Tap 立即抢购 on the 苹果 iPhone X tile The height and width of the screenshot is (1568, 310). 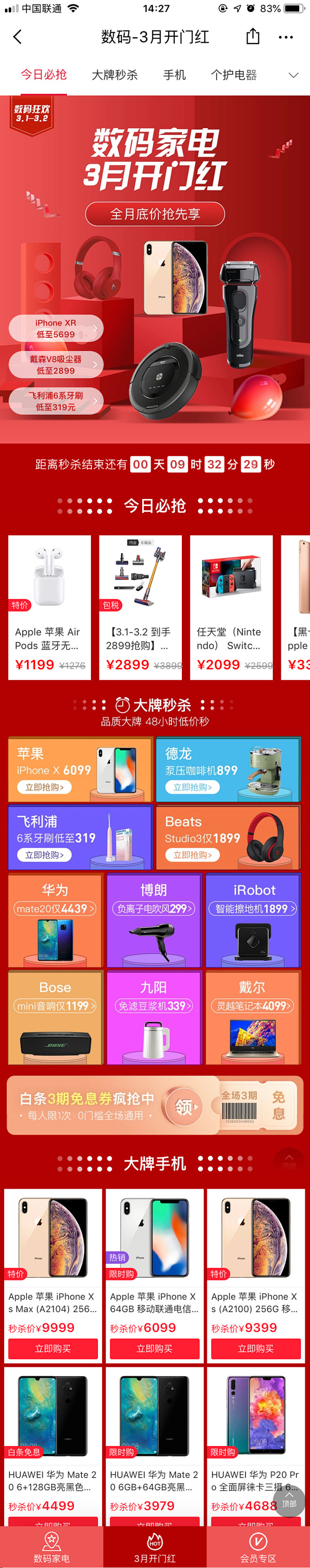[44, 787]
